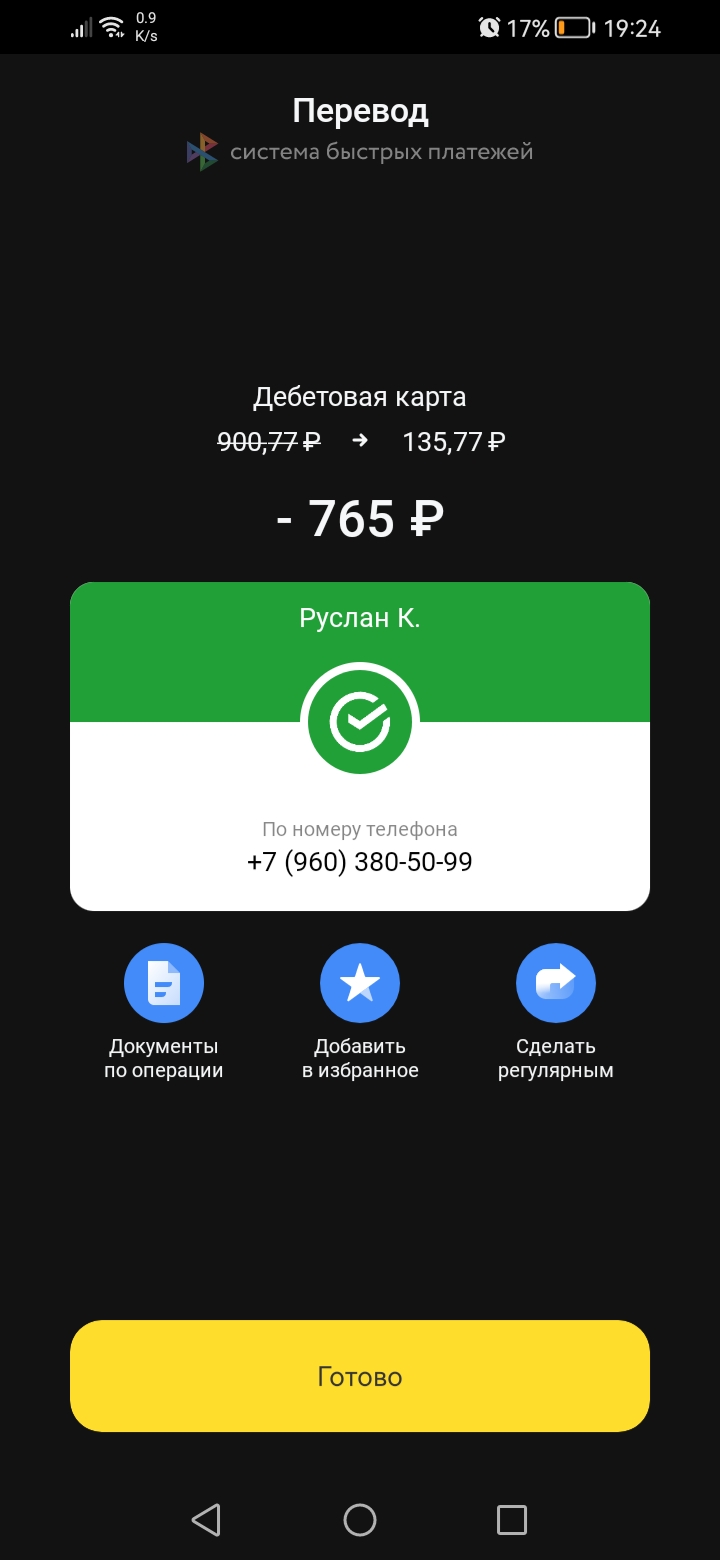Image resolution: width=720 pixels, height=1560 pixels.
Task: Open recent apps square button
Action: click(512, 1520)
